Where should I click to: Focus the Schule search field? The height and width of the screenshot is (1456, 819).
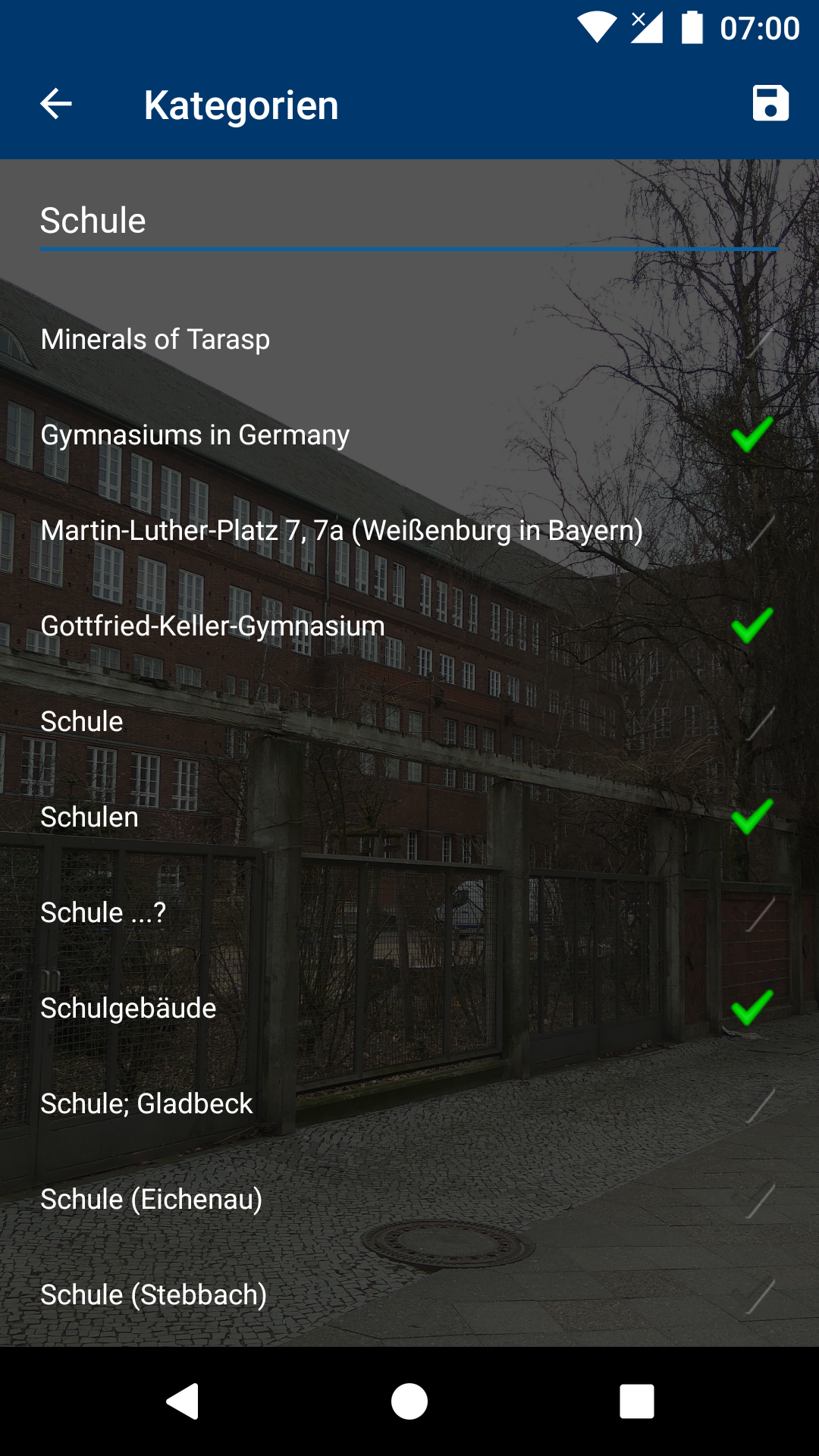[408, 221]
